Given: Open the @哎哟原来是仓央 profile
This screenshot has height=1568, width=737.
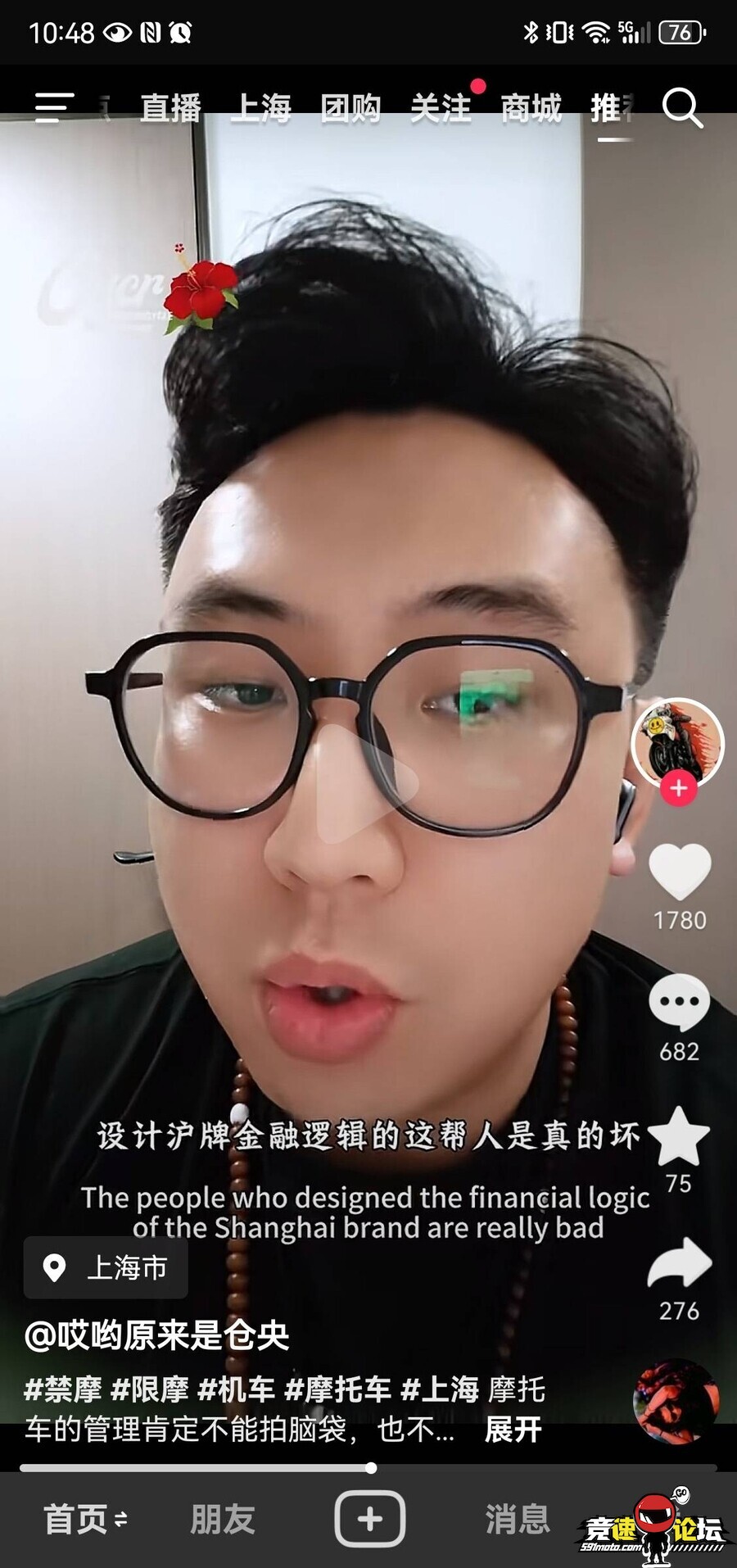Looking at the screenshot, I should coord(156,1336).
